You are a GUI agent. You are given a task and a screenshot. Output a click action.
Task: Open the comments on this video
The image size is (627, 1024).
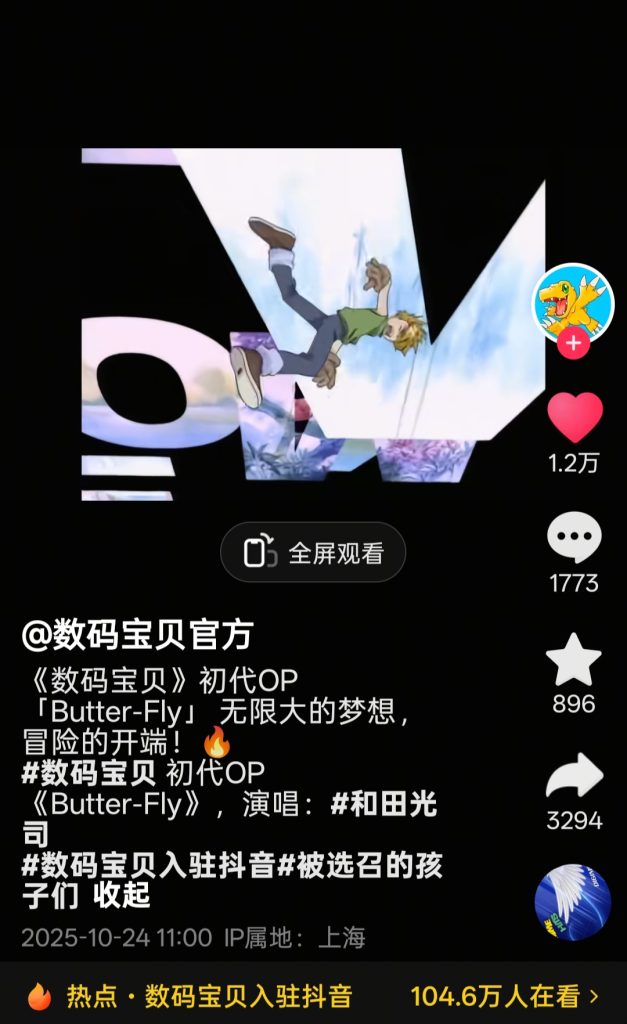point(574,539)
